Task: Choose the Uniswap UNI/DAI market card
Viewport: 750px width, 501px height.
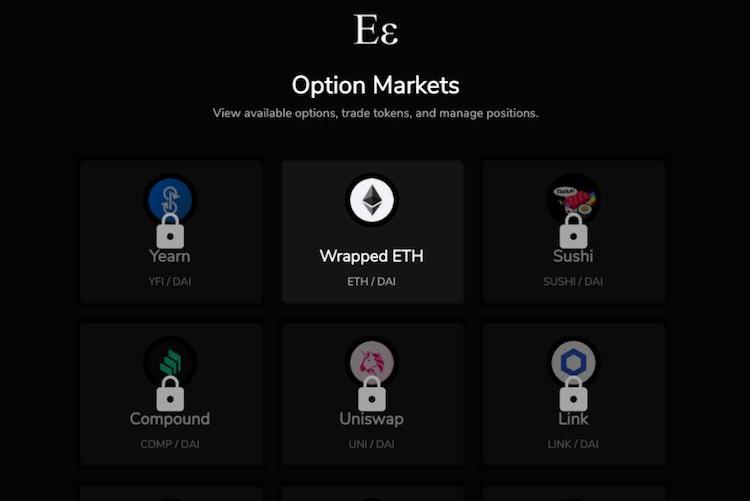Action: 372,394
